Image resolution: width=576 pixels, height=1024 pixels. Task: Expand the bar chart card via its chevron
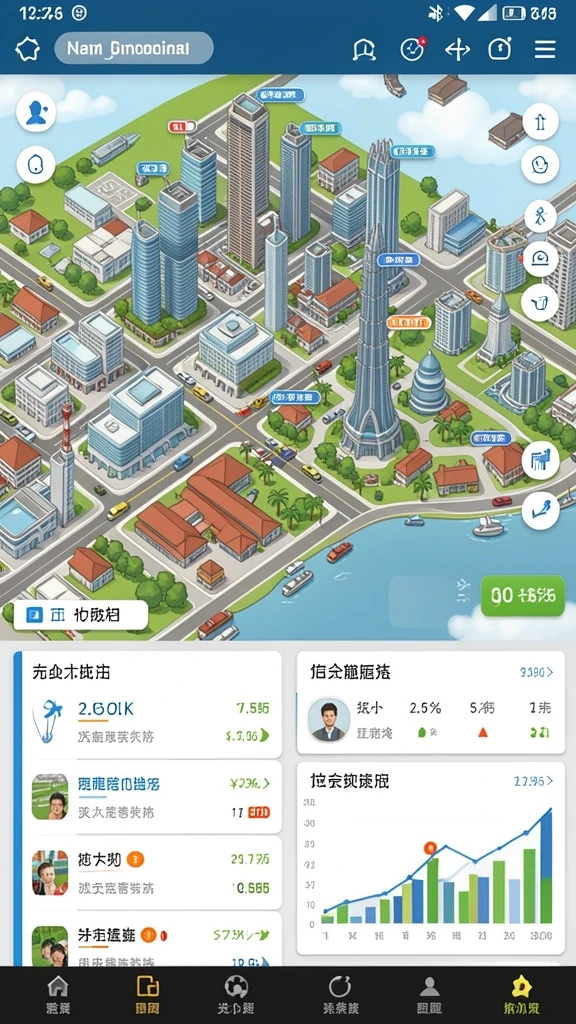coord(549,781)
